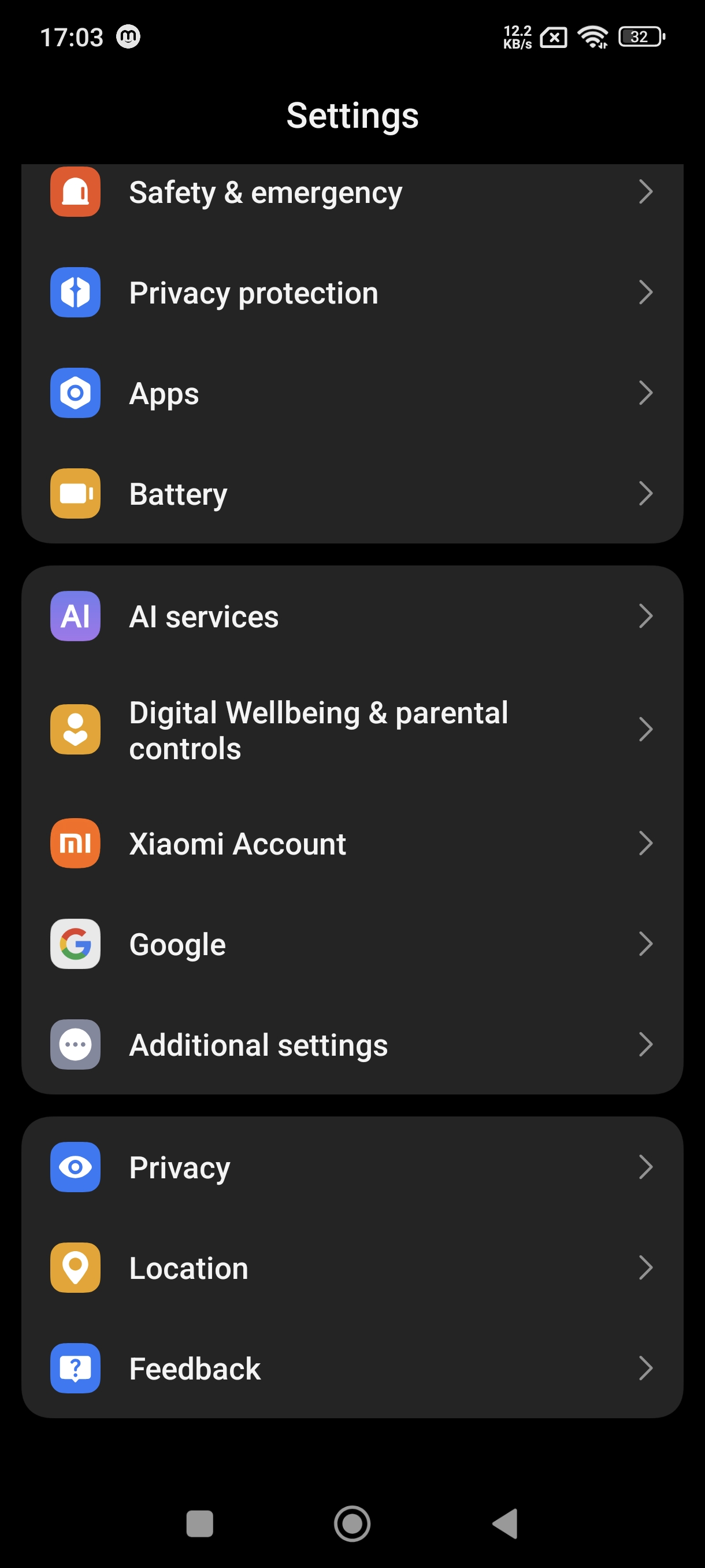Open Privacy protection settings
The height and width of the screenshot is (1568, 705).
point(351,293)
